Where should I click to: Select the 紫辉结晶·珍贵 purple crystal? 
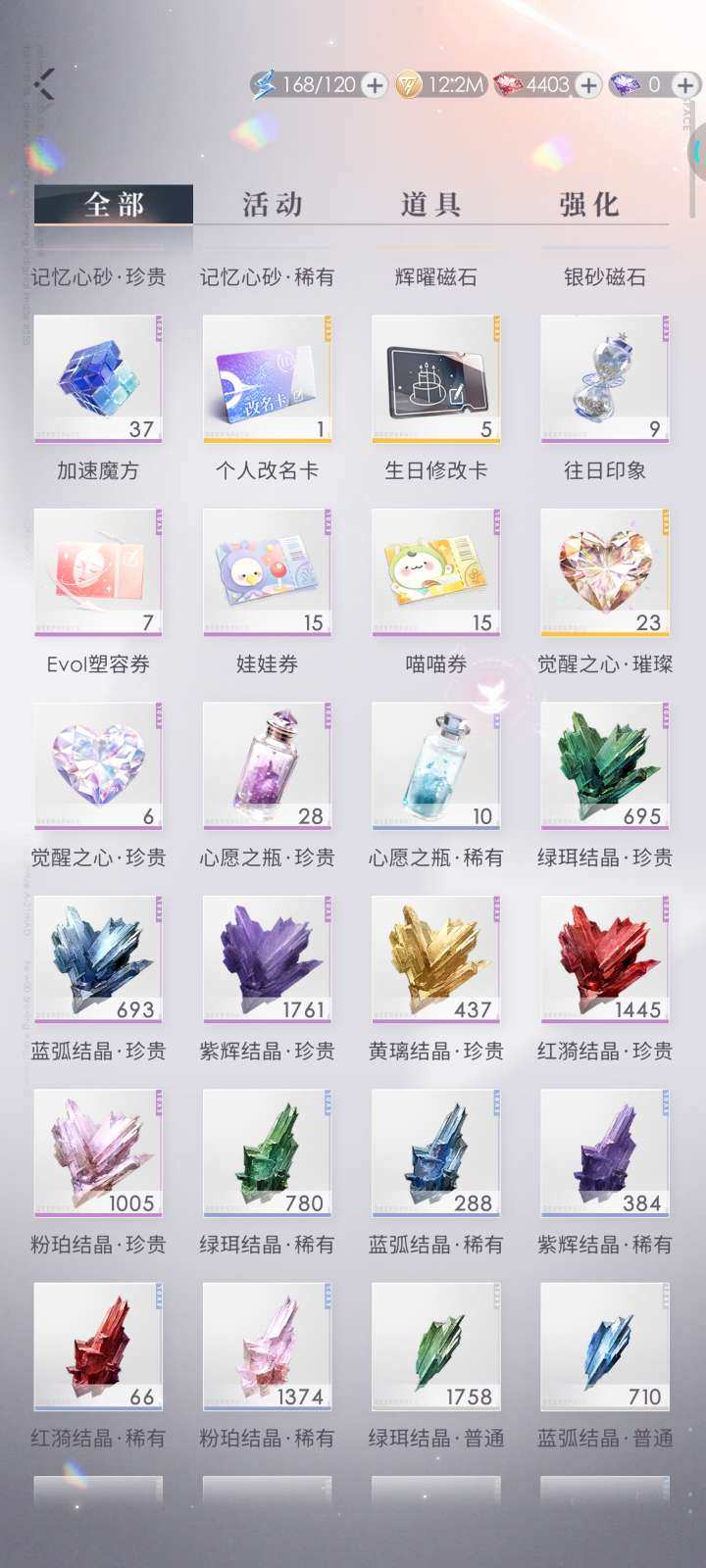pos(266,958)
